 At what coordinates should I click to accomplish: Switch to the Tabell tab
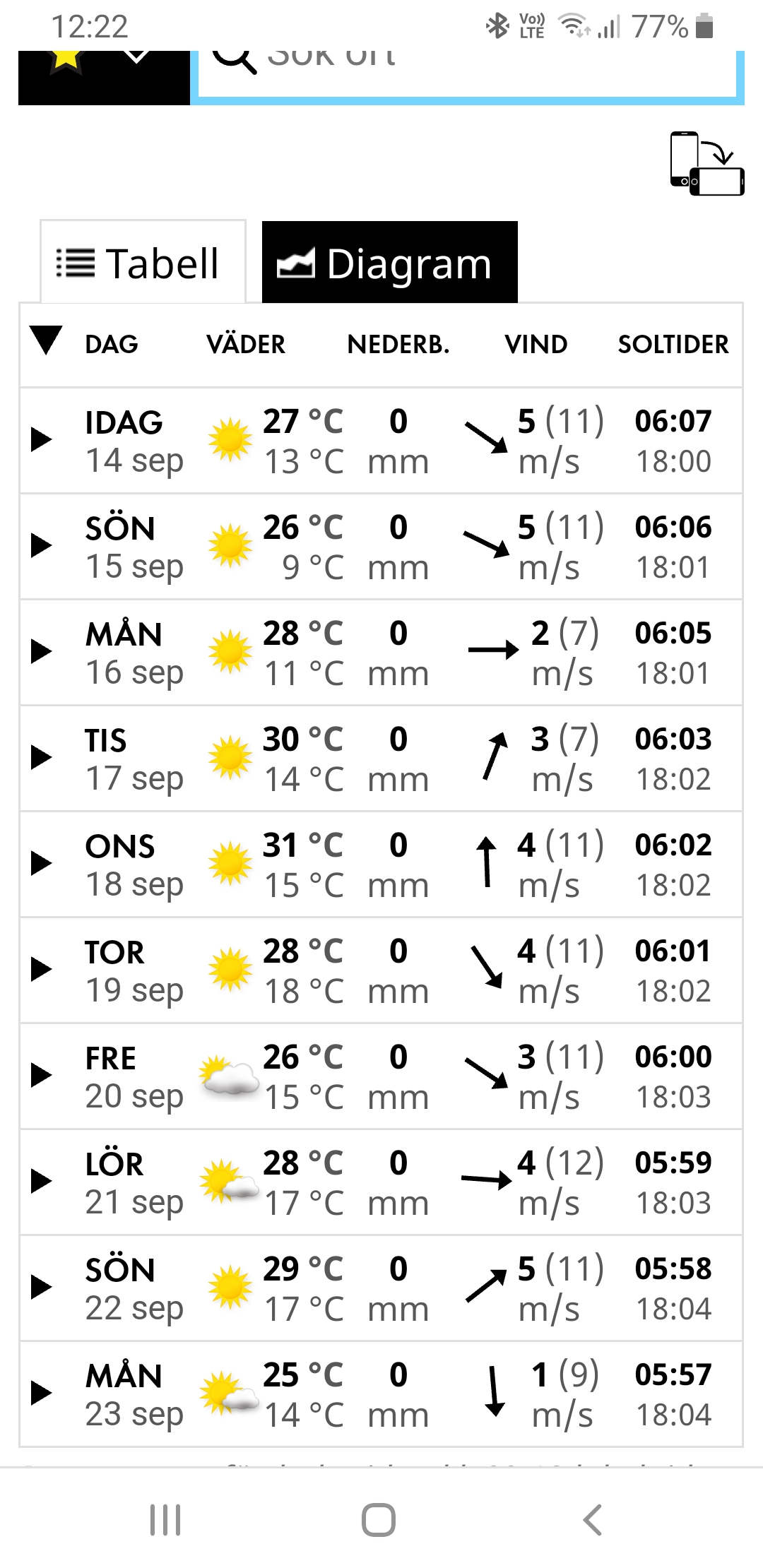click(x=143, y=262)
